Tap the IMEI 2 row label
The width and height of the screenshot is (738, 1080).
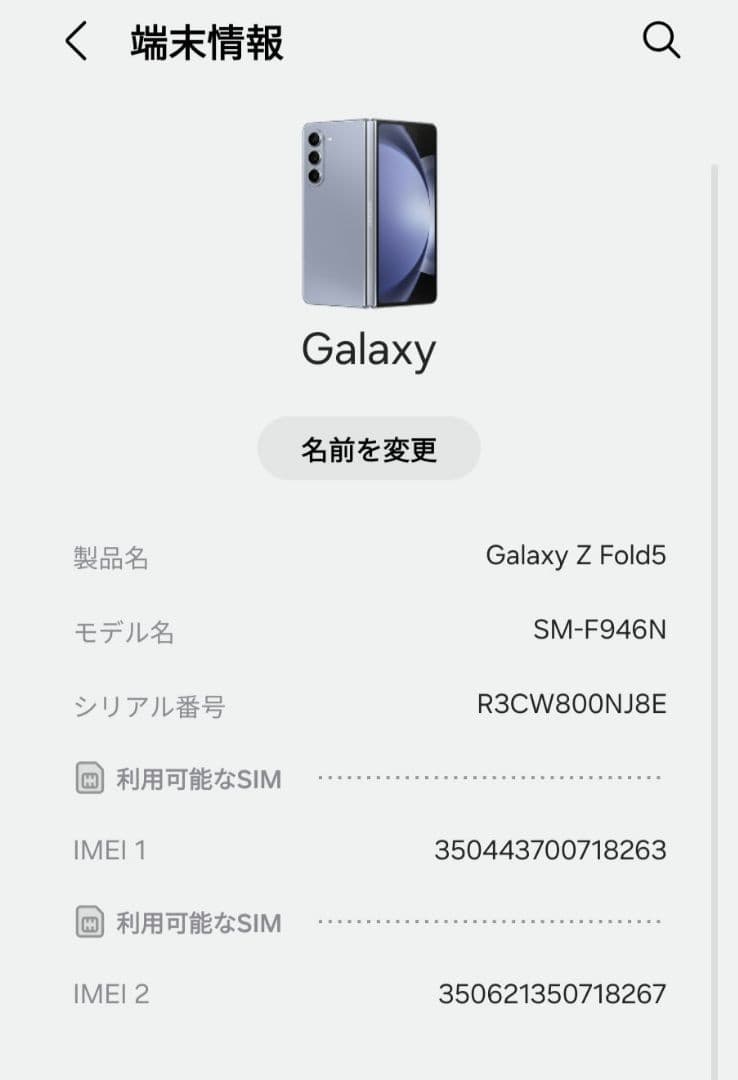pyautogui.click(x=110, y=994)
